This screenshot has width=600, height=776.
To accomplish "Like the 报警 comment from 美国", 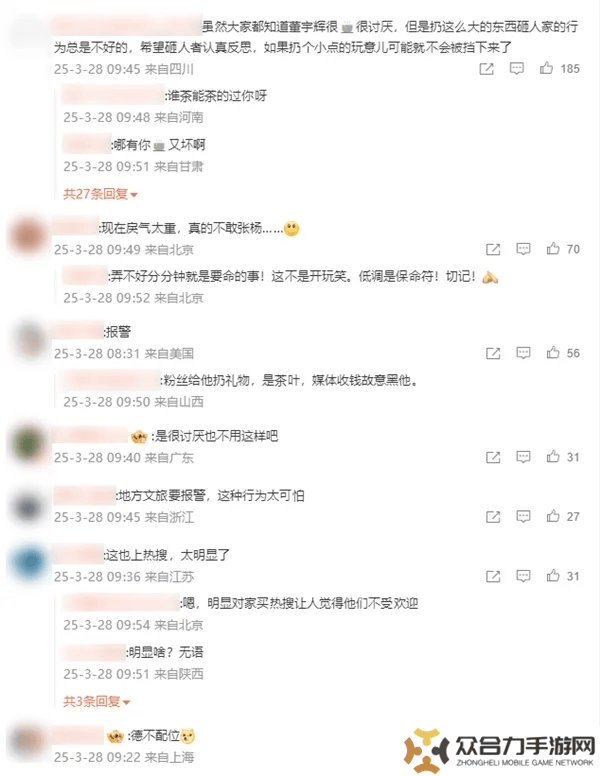I will point(552,353).
